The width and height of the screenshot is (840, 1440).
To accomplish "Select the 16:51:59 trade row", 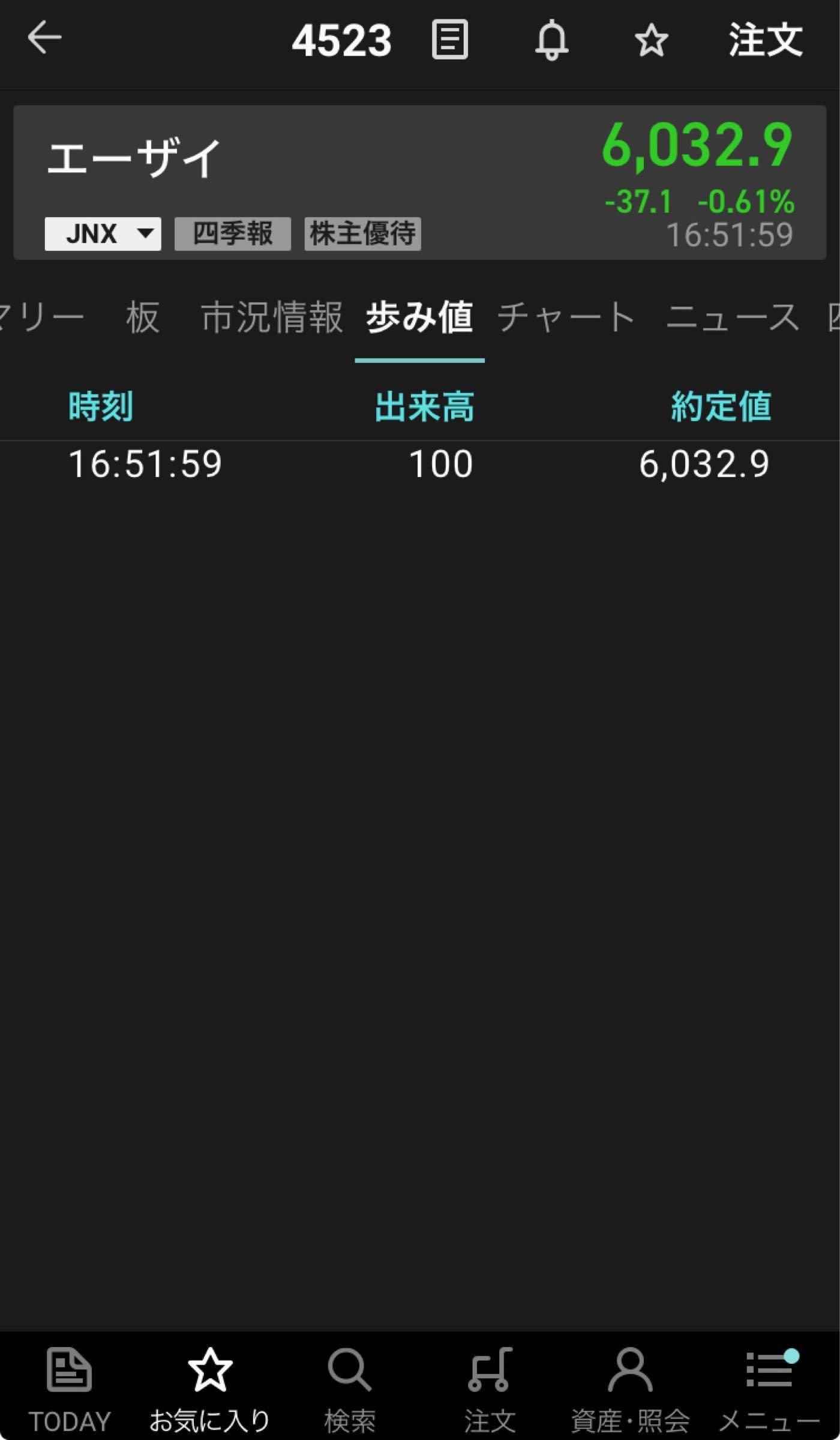I will 420,463.
